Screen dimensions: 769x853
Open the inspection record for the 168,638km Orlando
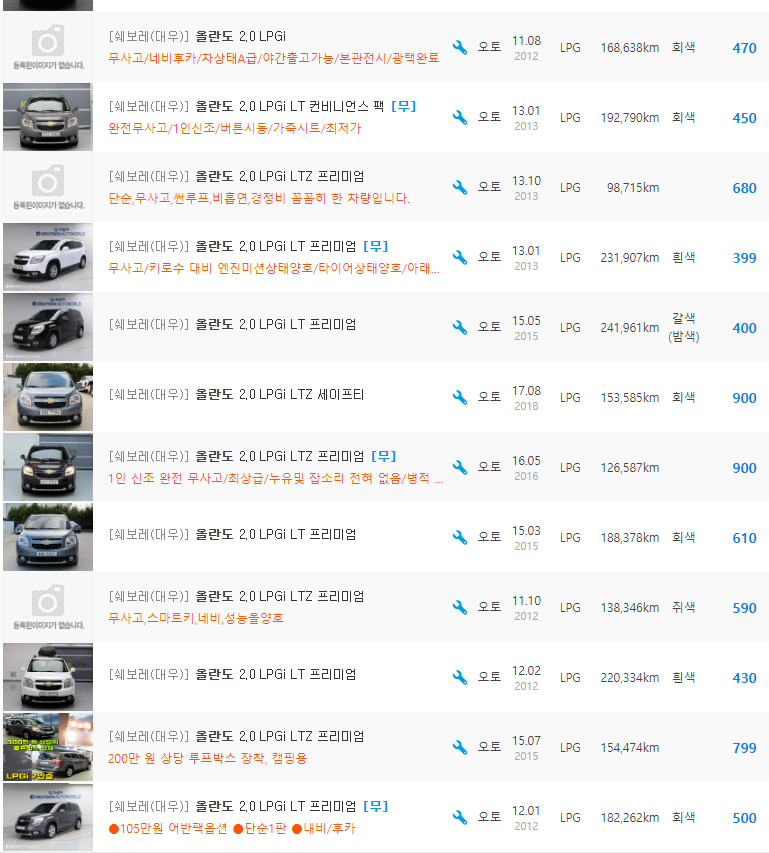coord(460,47)
